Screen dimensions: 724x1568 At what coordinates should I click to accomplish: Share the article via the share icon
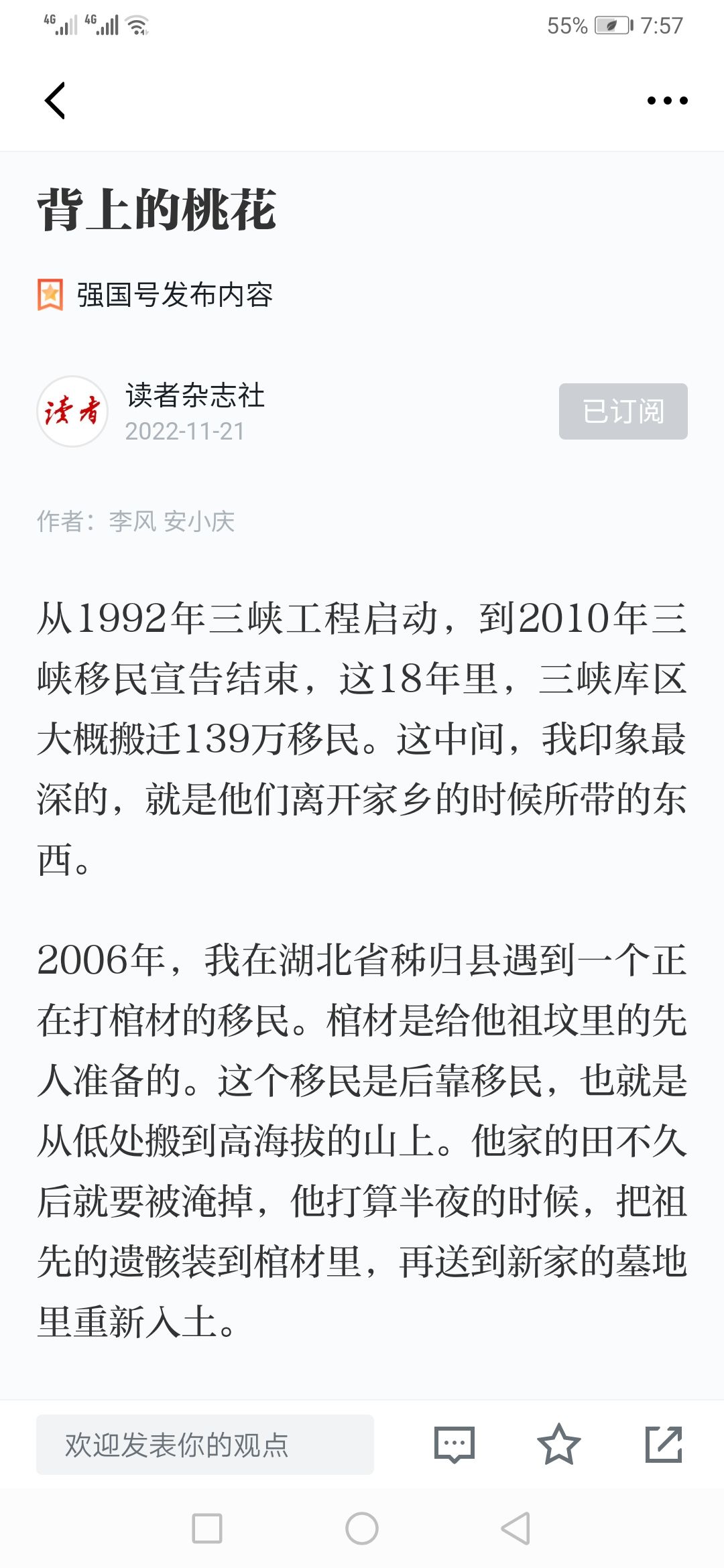[664, 1445]
